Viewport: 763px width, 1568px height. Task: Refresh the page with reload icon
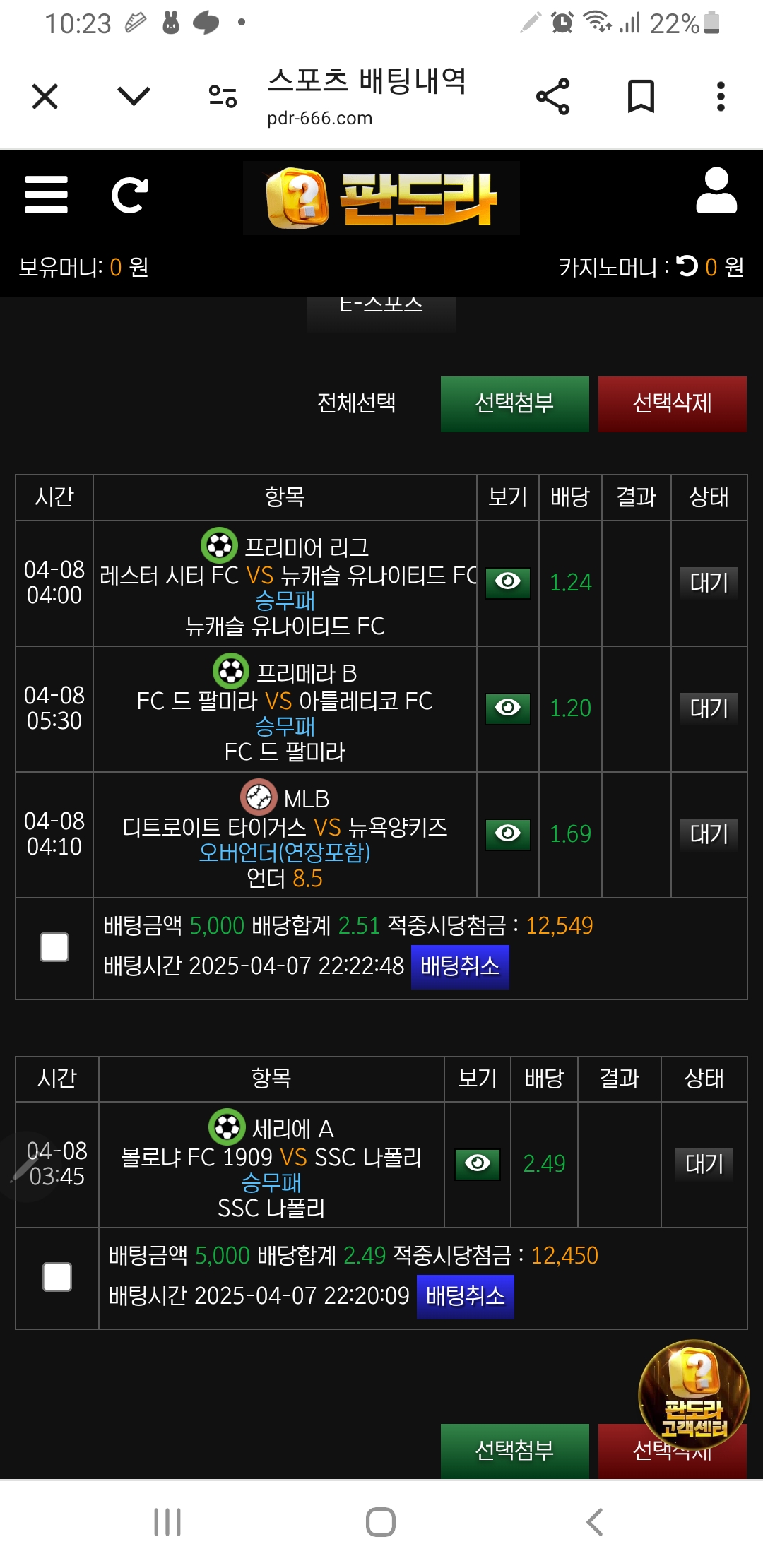[130, 195]
